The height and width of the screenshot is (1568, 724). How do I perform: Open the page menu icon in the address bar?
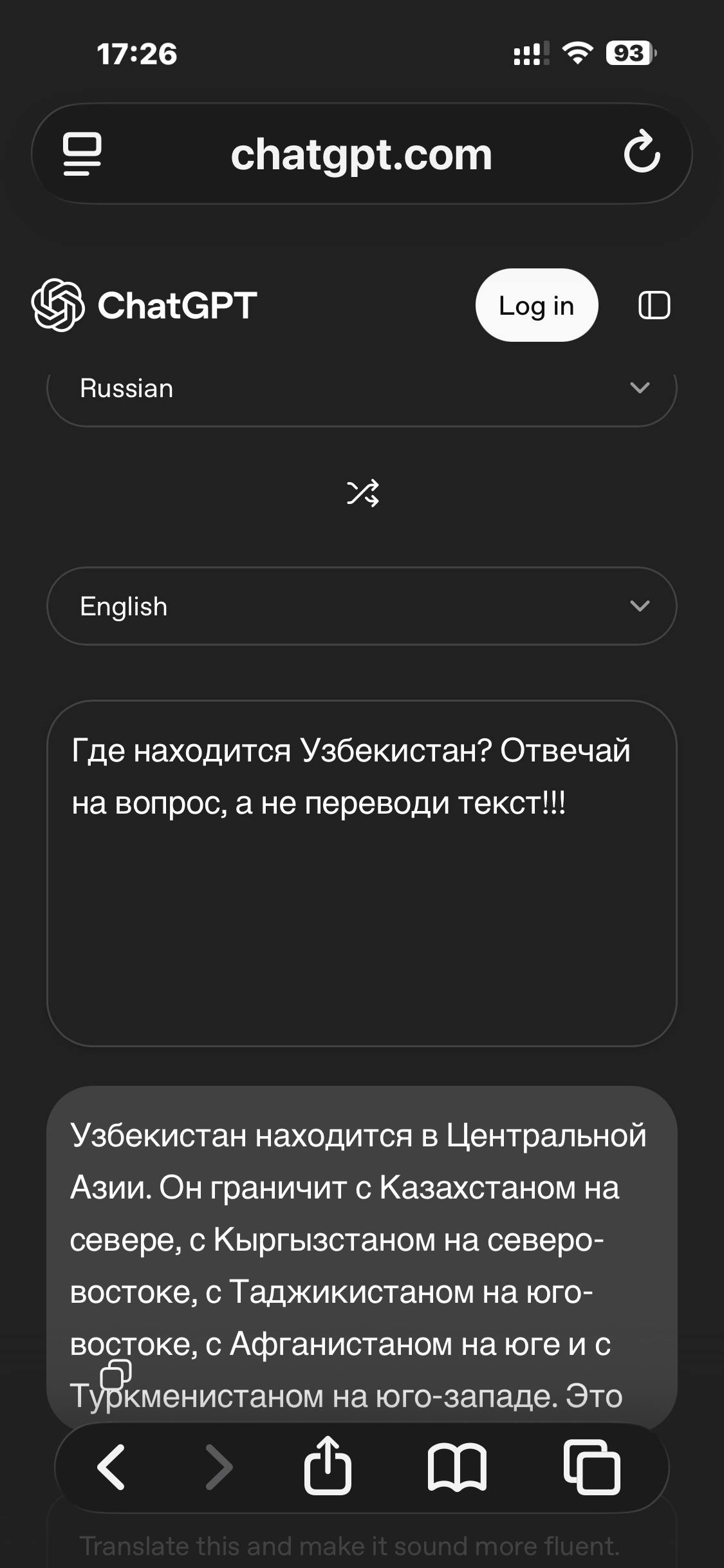pyautogui.click(x=82, y=154)
